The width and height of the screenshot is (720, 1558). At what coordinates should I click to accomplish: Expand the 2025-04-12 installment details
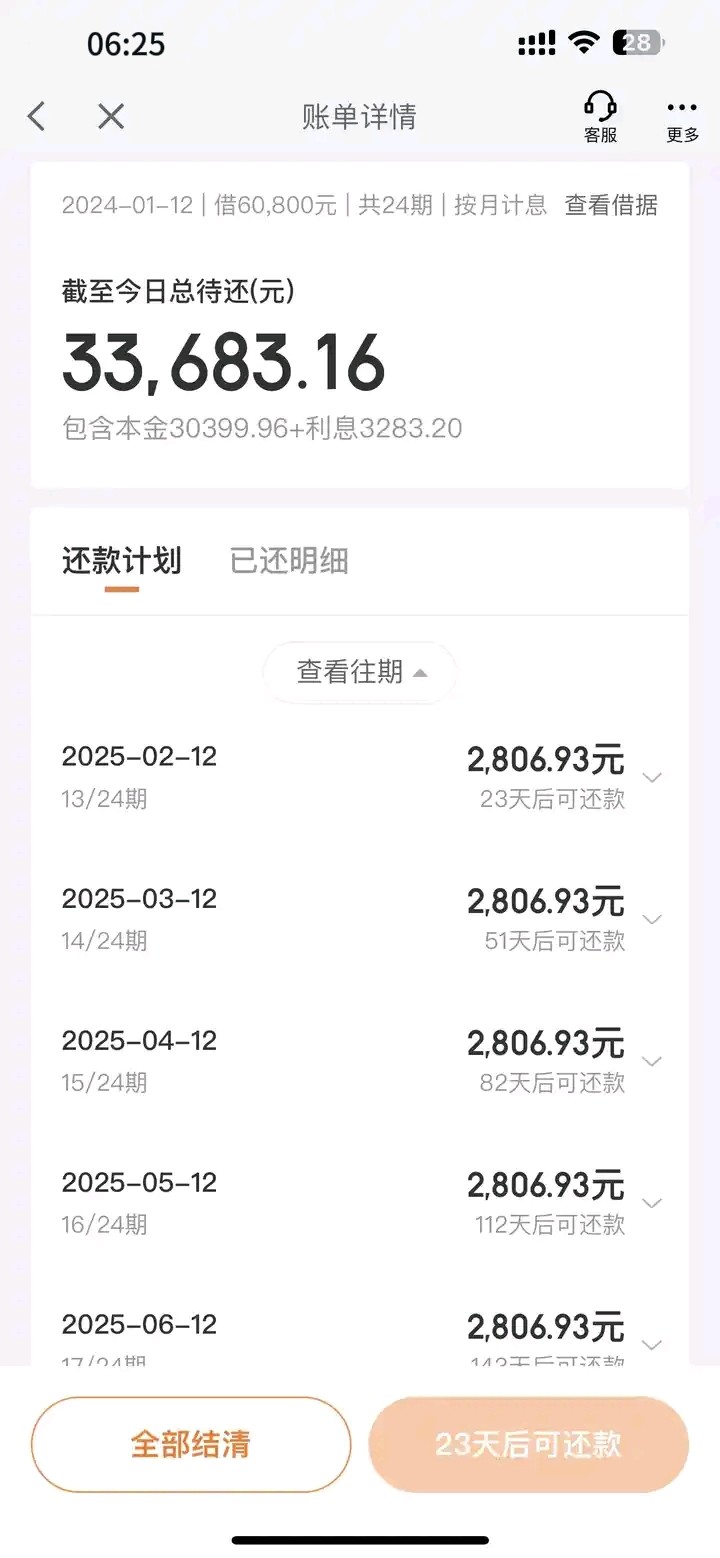[652, 1061]
